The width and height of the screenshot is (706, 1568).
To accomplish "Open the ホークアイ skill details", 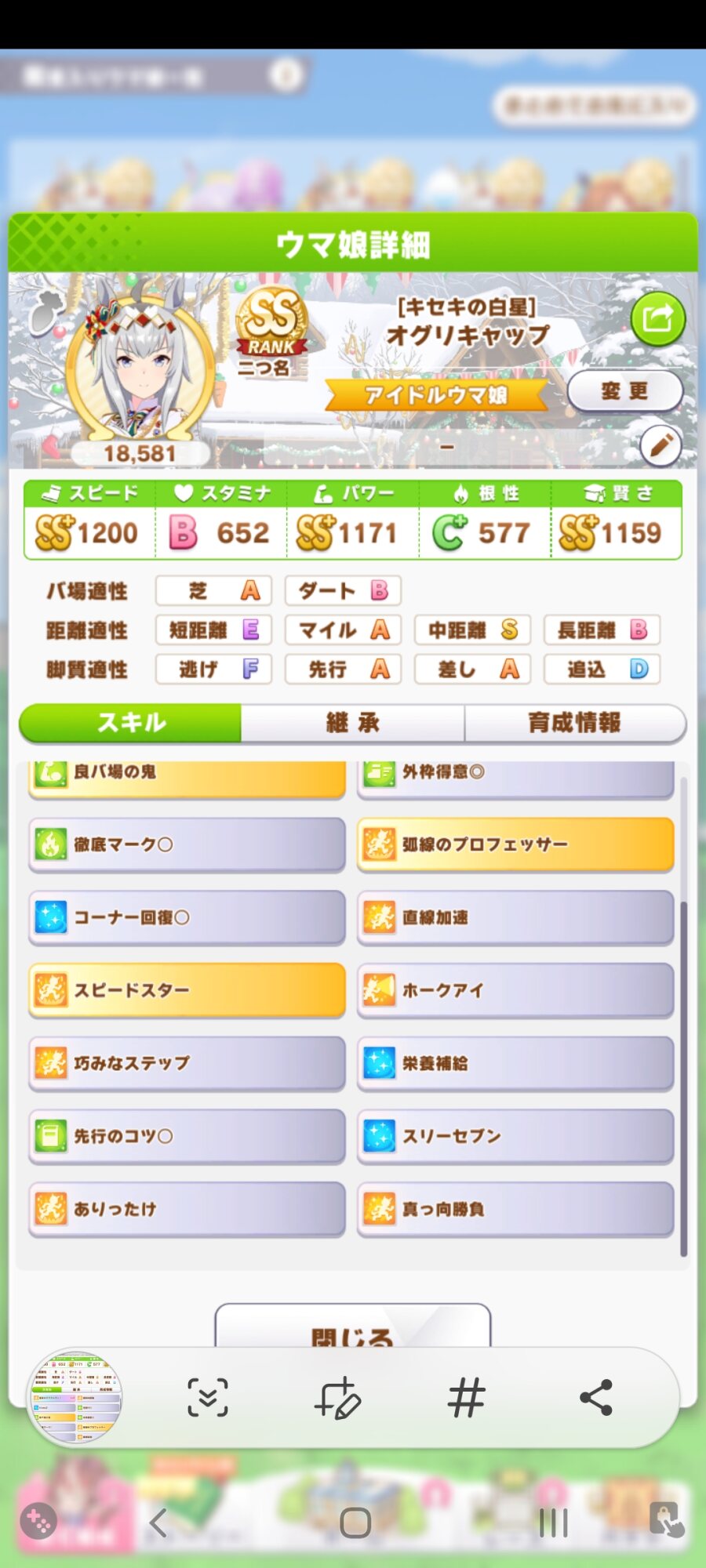I will pyautogui.click(x=515, y=990).
